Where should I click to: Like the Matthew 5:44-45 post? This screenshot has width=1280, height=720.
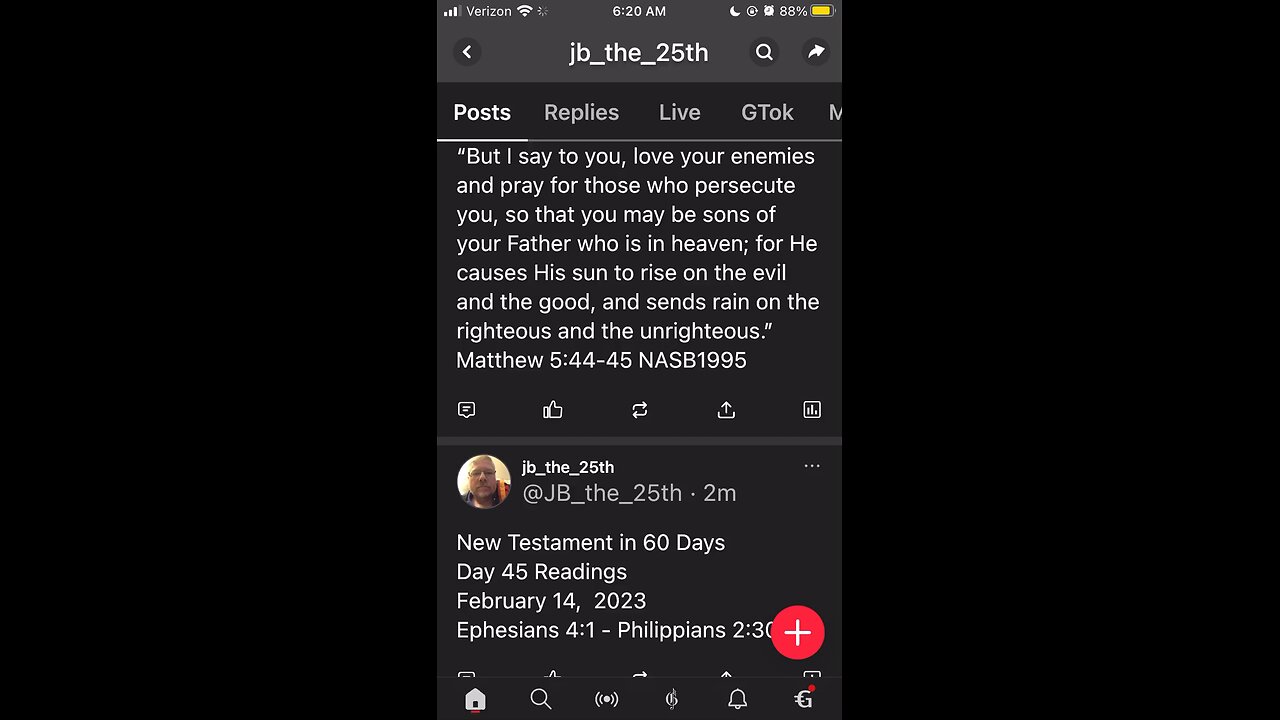(553, 410)
